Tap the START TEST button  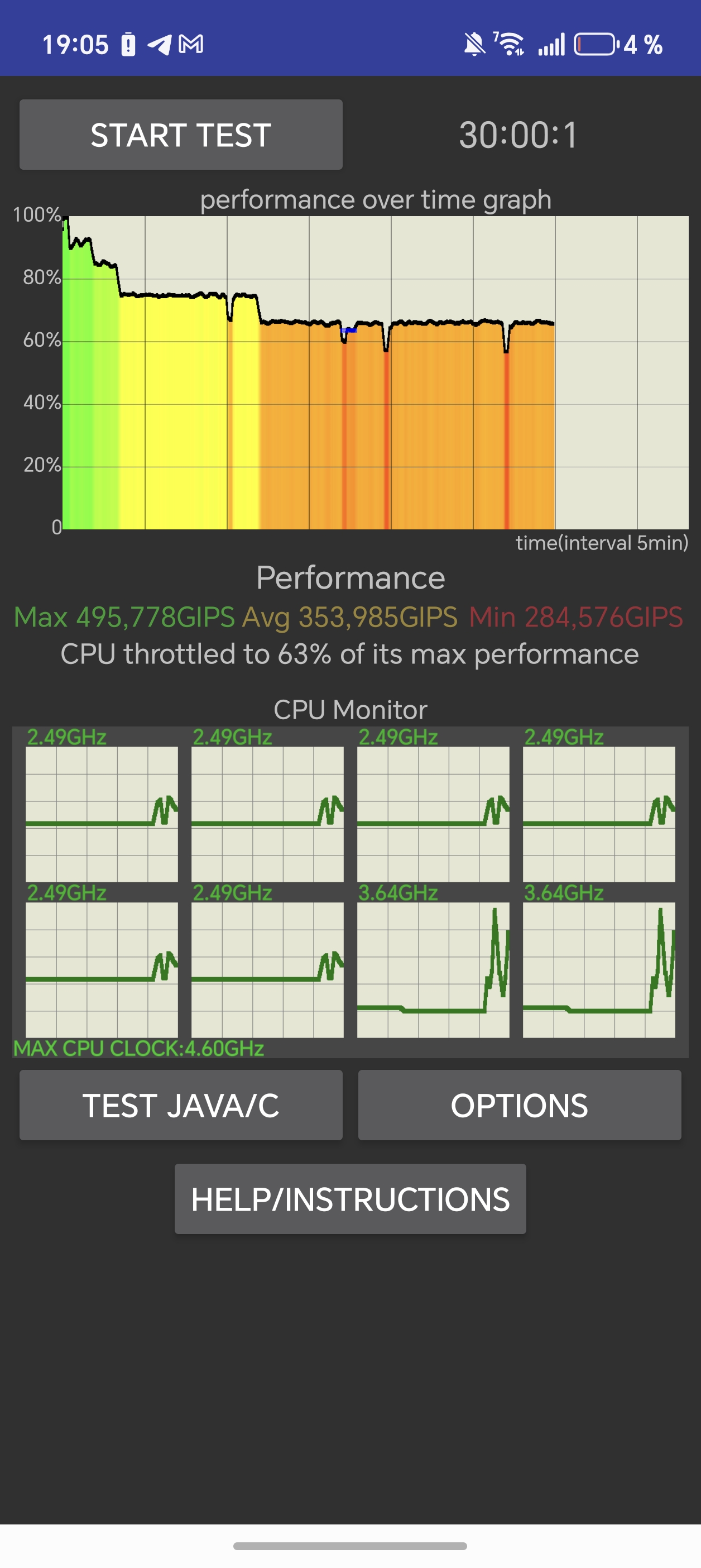pyautogui.click(x=181, y=135)
